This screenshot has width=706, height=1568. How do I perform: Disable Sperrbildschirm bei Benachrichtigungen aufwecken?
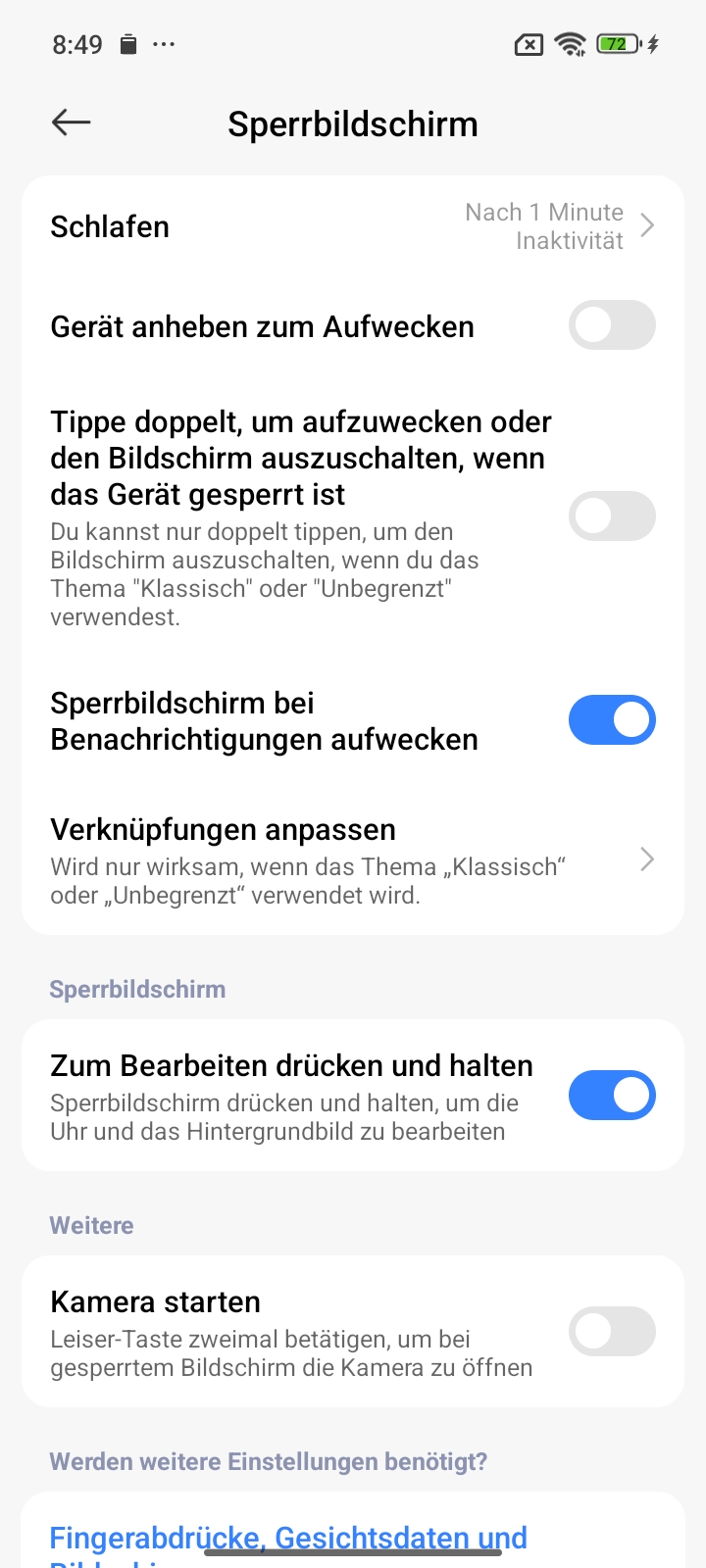pyautogui.click(x=612, y=720)
